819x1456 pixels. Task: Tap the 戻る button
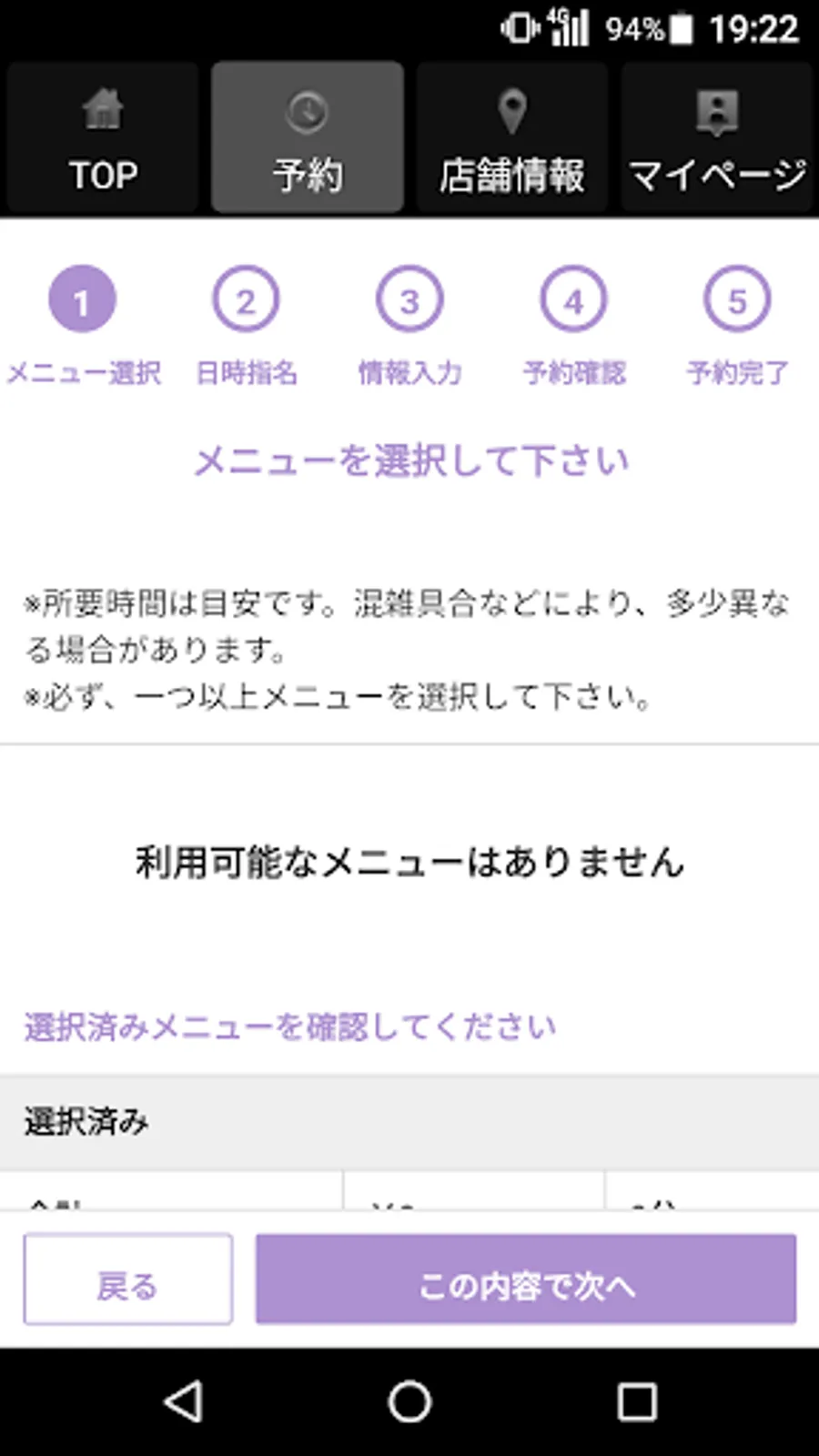[127, 1279]
